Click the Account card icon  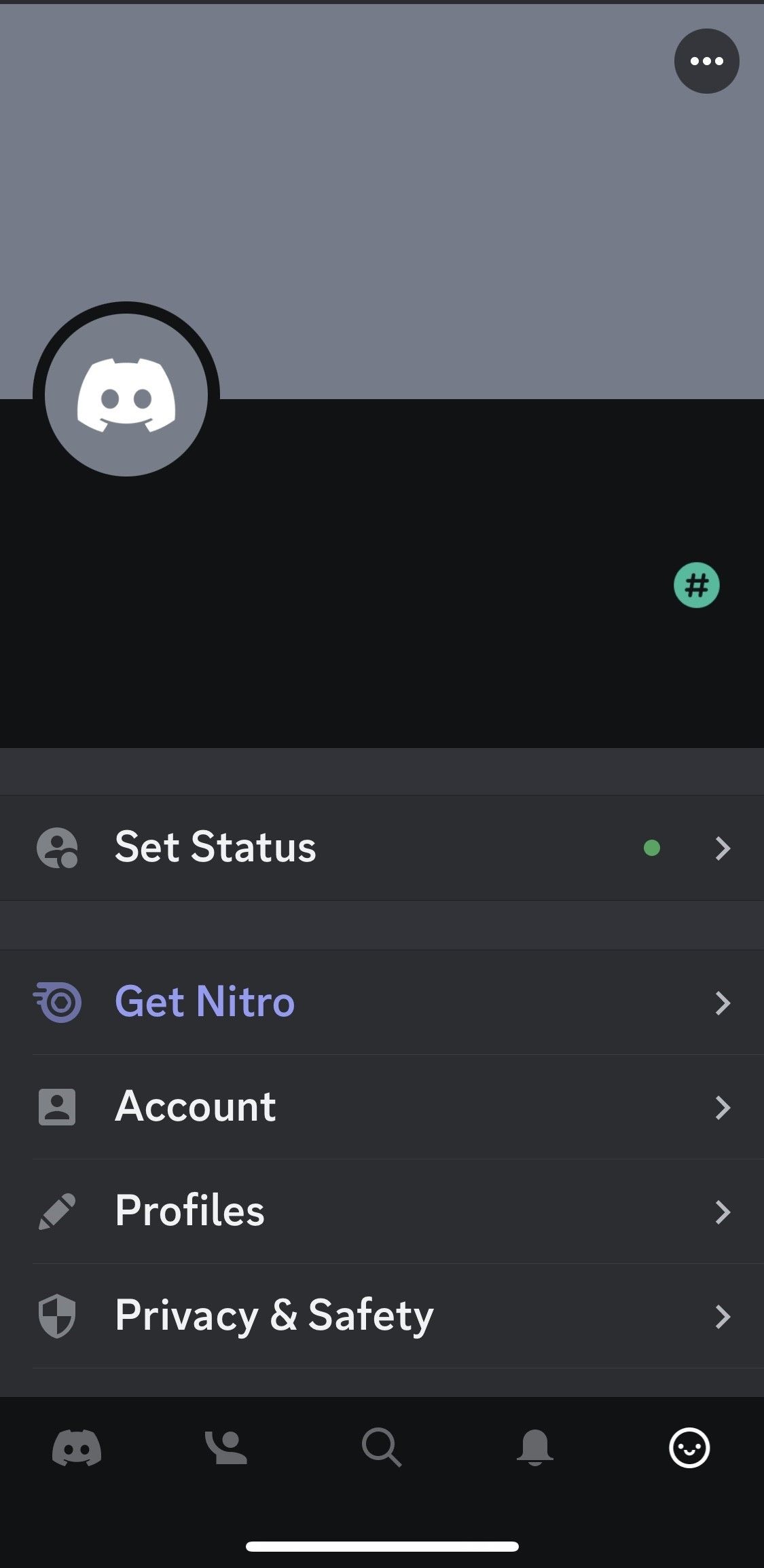click(57, 1105)
